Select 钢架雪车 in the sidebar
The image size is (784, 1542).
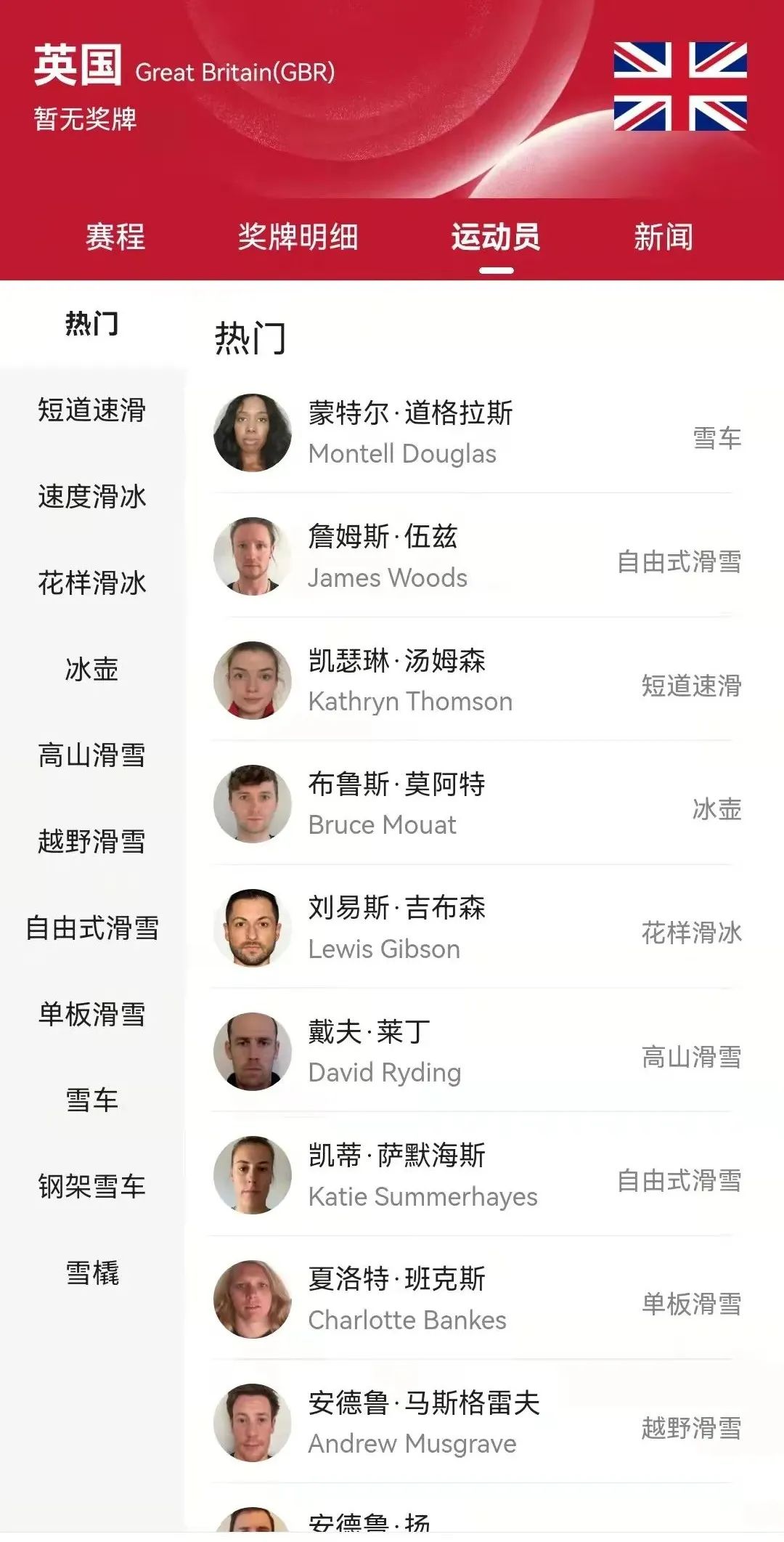point(92,1187)
